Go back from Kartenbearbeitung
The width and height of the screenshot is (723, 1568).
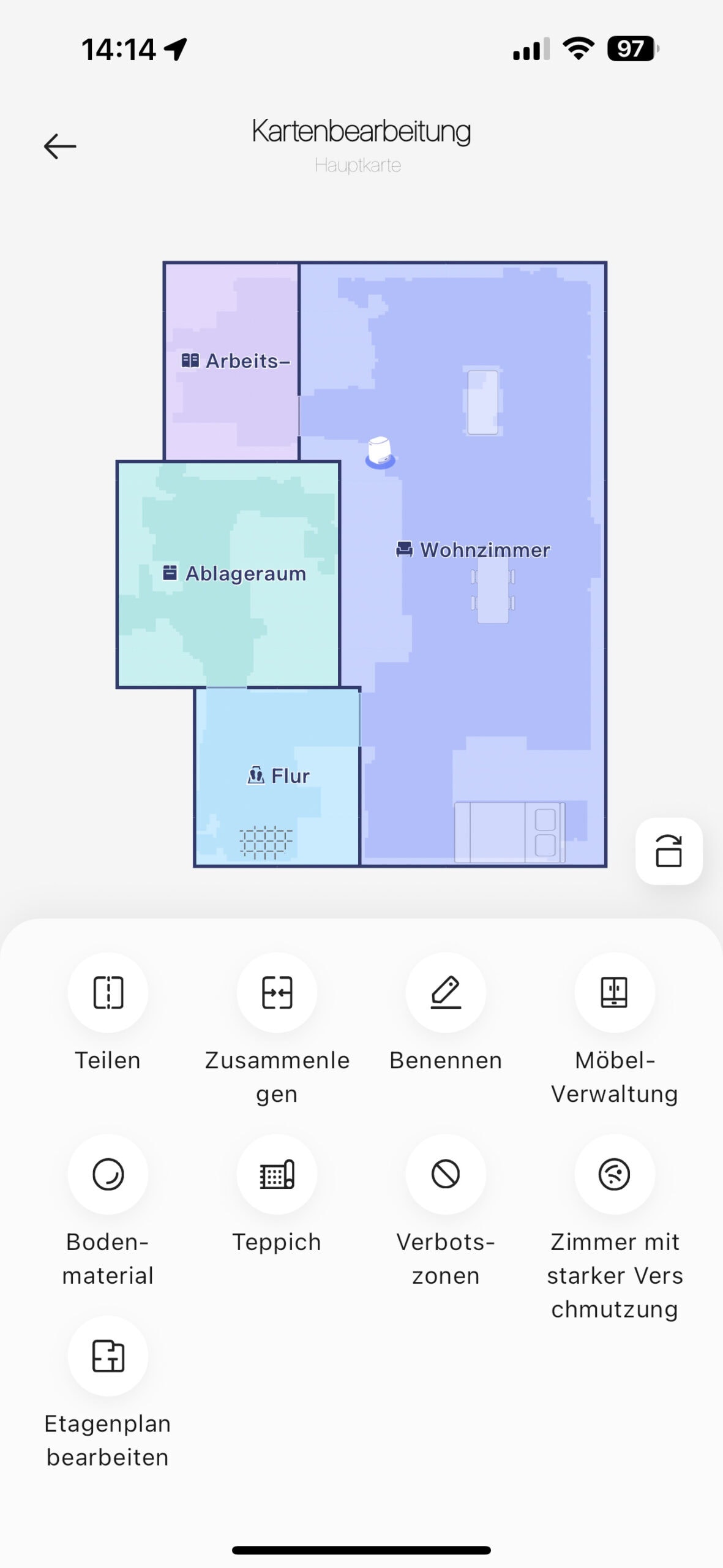60,146
